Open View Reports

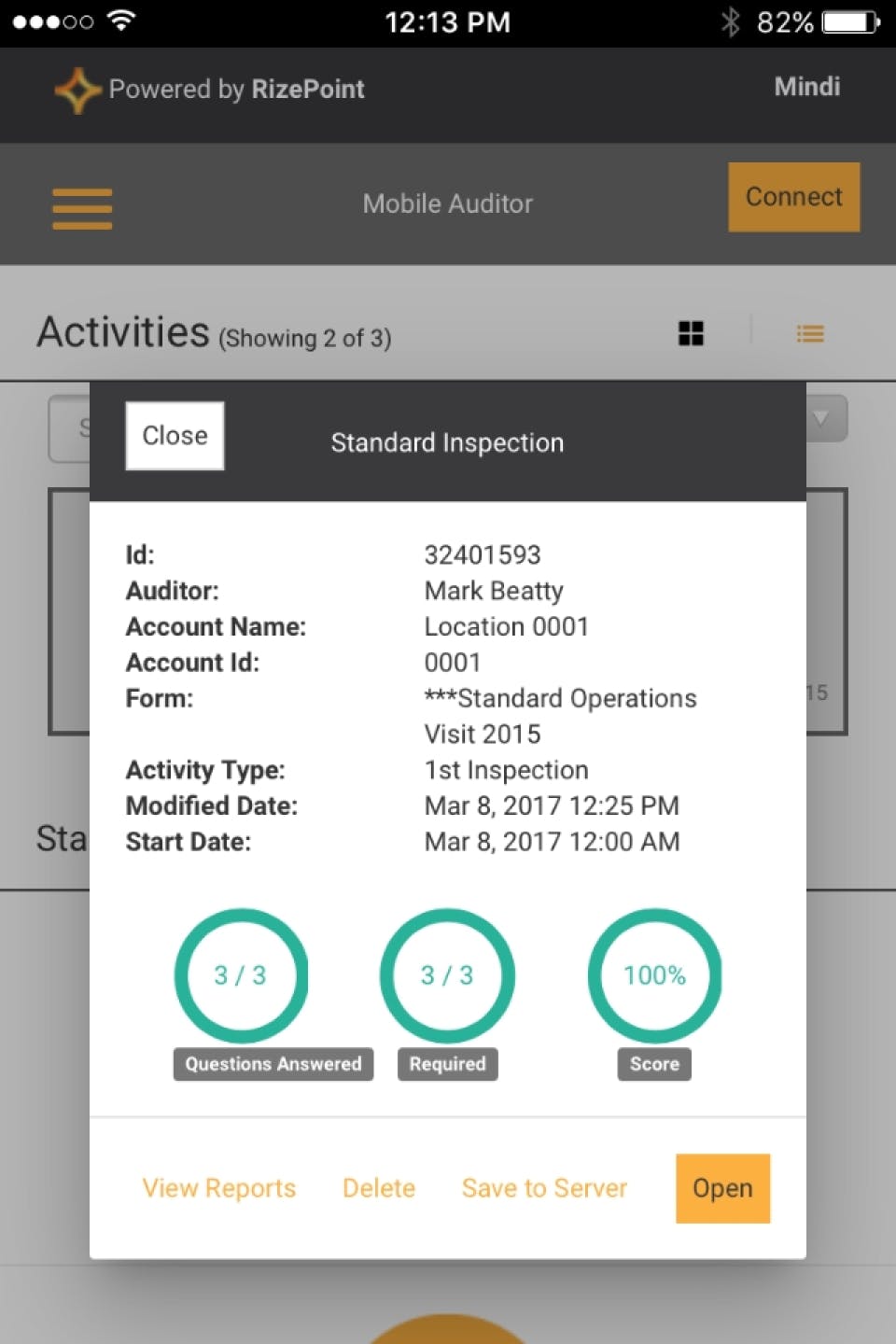click(218, 1188)
